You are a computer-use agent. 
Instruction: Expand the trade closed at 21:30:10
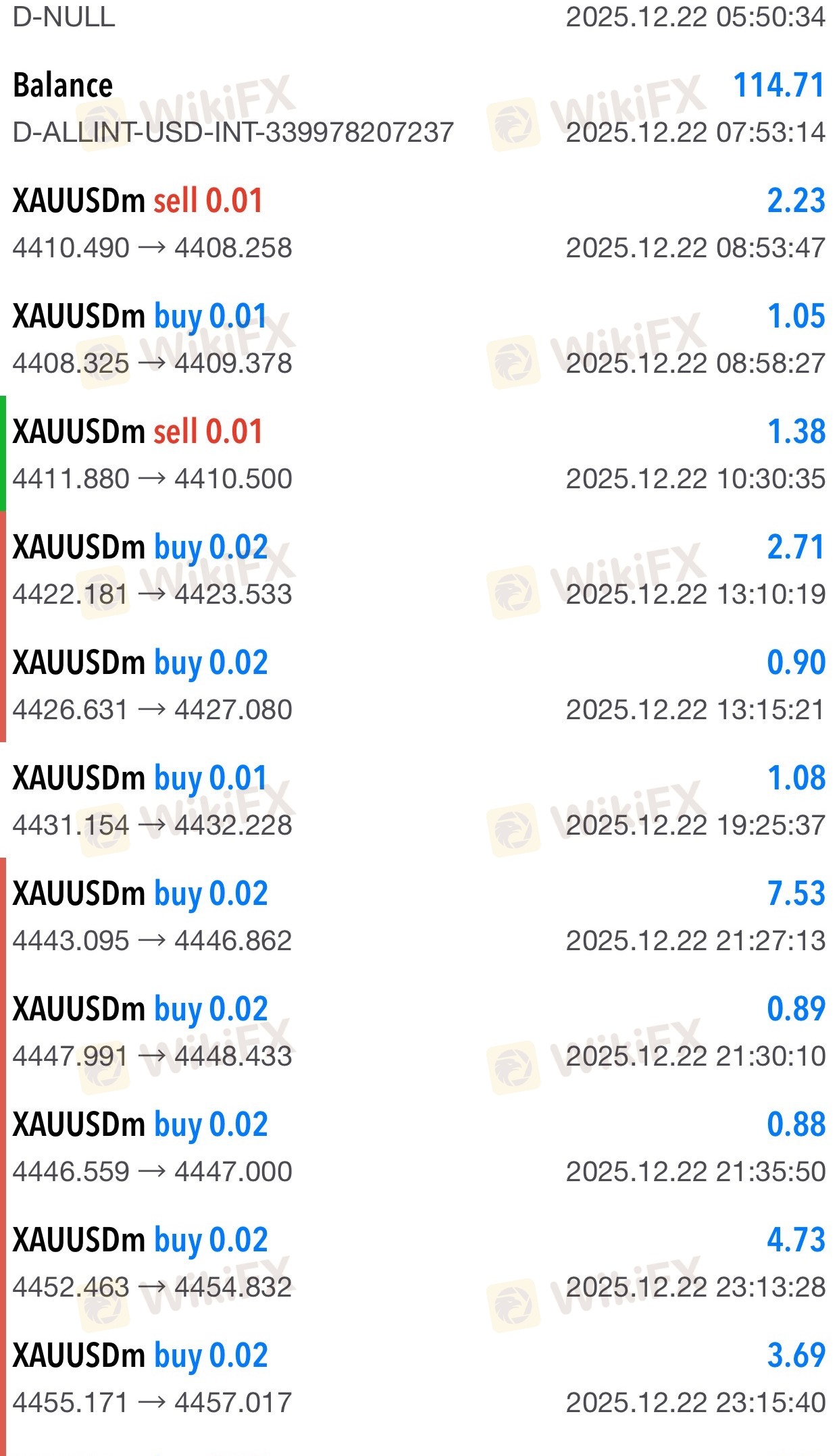pyautogui.click(x=419, y=1032)
